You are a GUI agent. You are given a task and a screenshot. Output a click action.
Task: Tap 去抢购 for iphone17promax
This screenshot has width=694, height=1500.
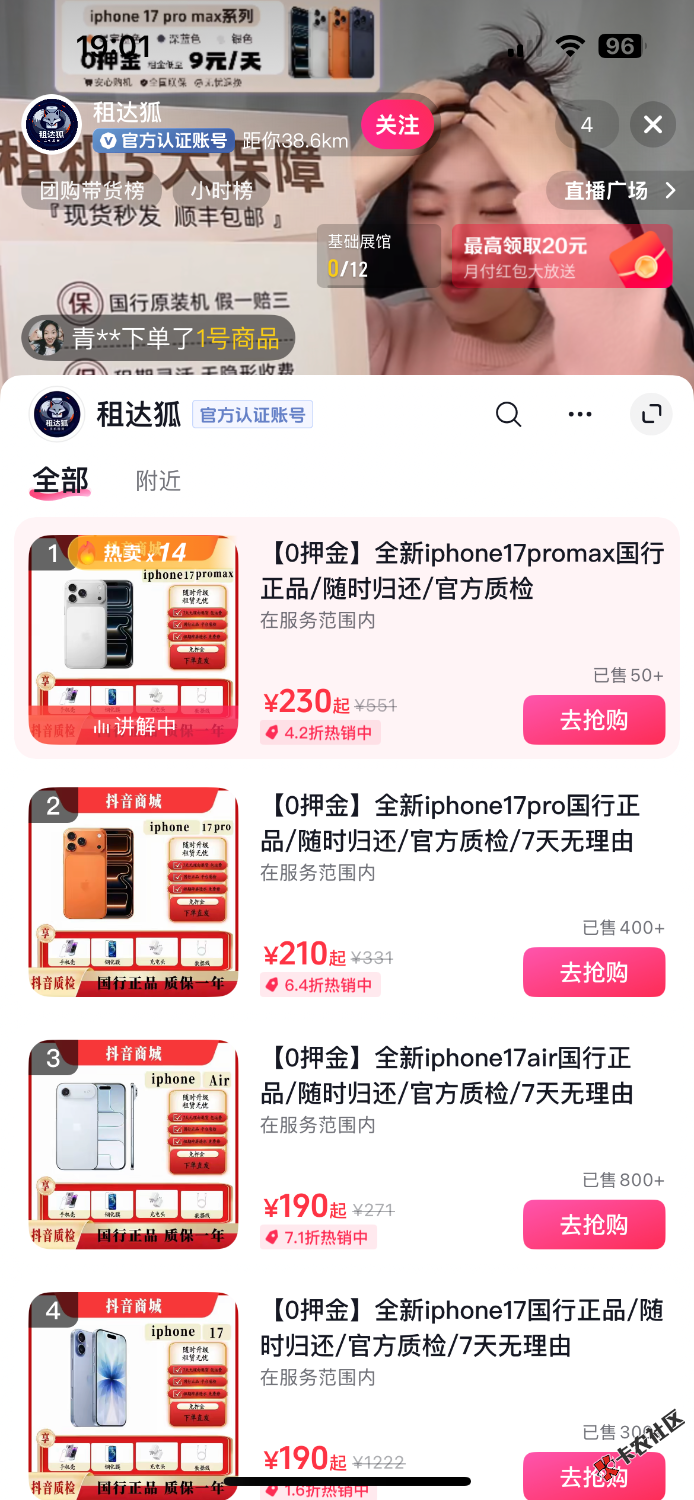tap(594, 720)
